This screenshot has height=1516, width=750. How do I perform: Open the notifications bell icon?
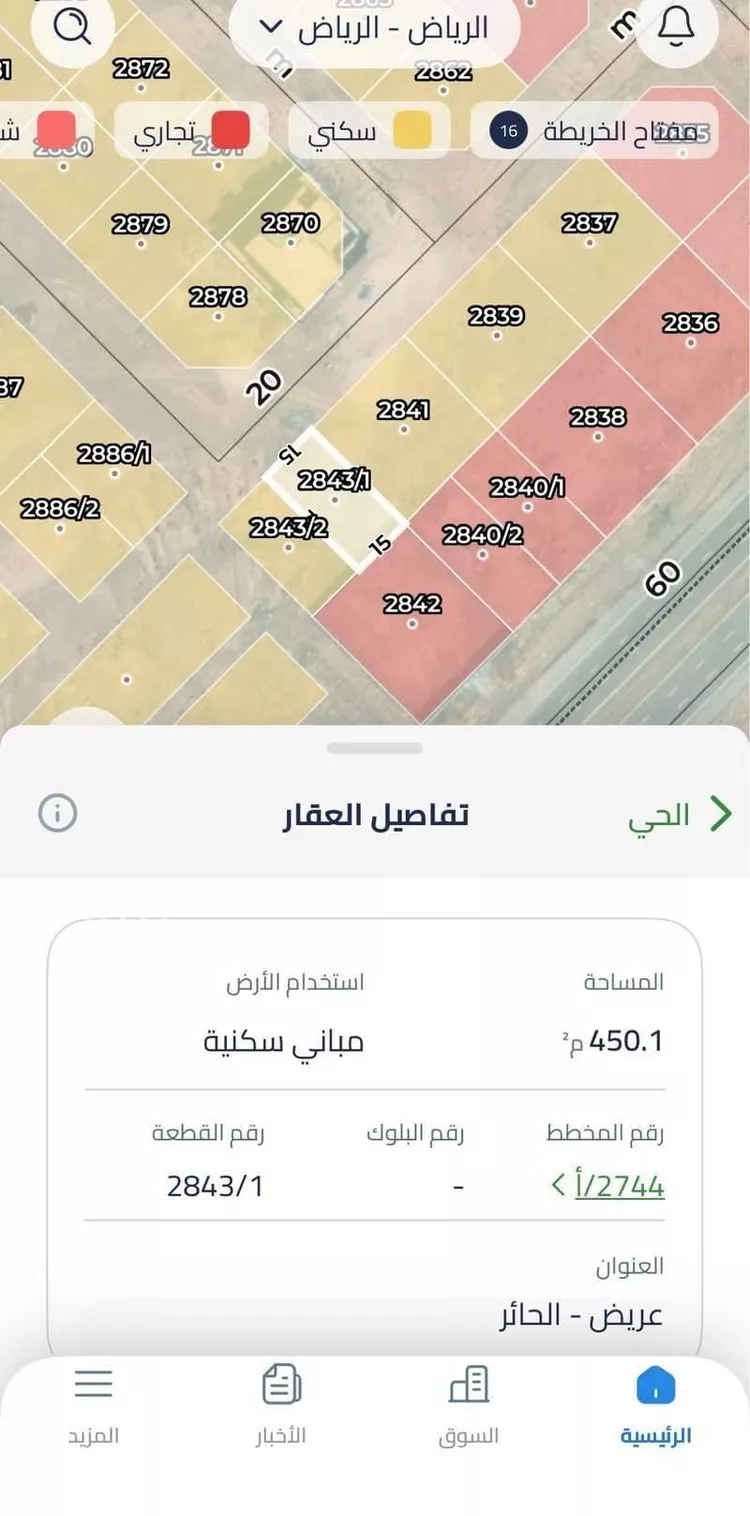pyautogui.click(x=676, y=27)
